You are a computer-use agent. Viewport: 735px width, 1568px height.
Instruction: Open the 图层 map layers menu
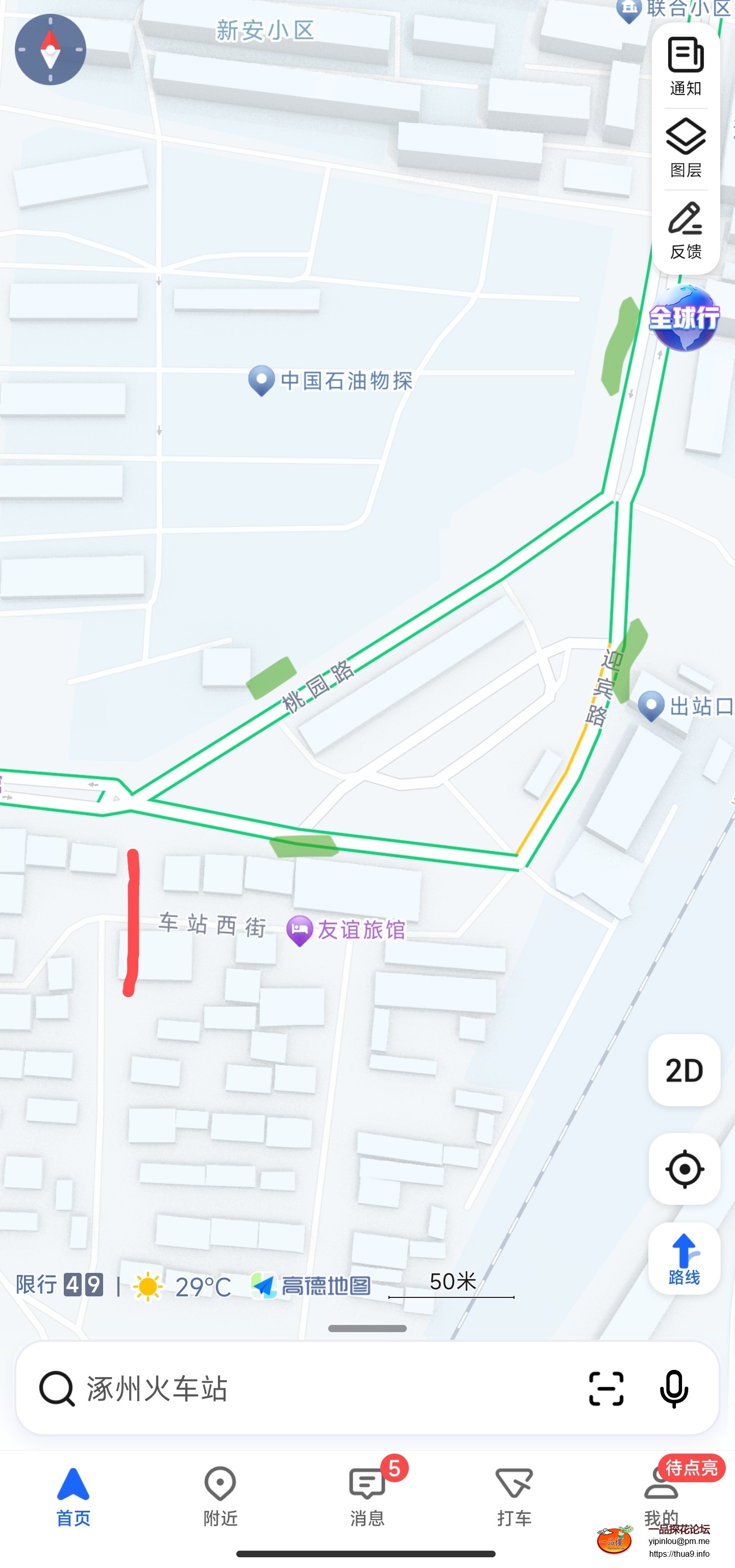685,148
